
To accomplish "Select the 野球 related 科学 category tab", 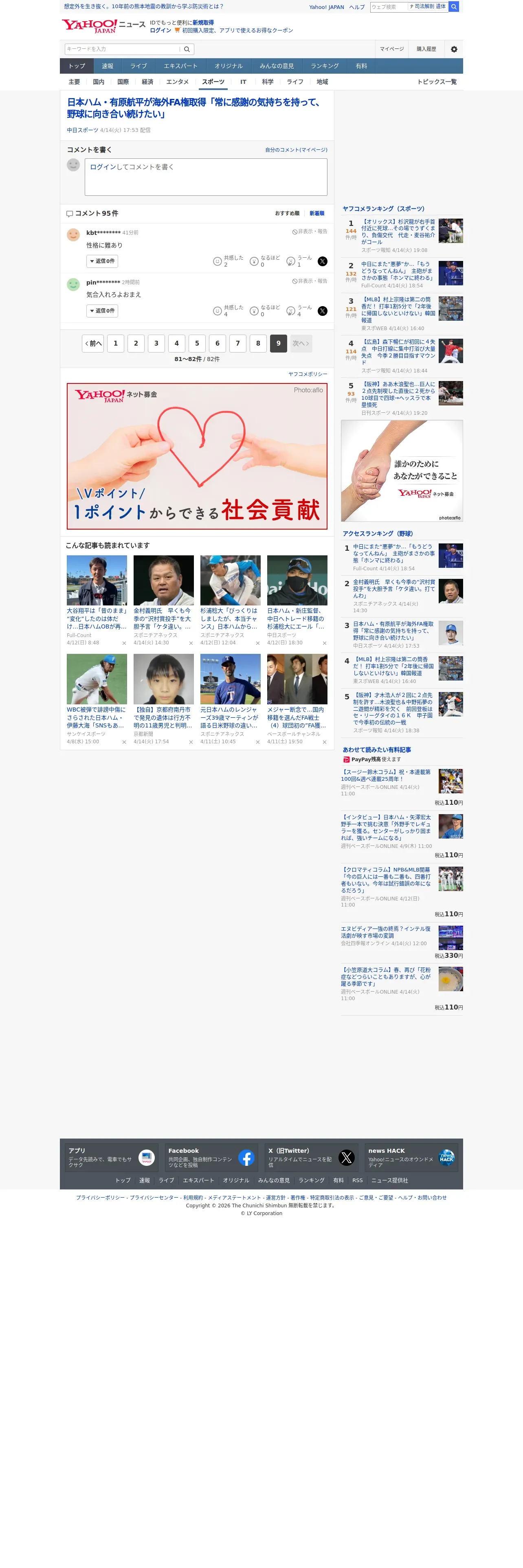I will [x=267, y=81].
